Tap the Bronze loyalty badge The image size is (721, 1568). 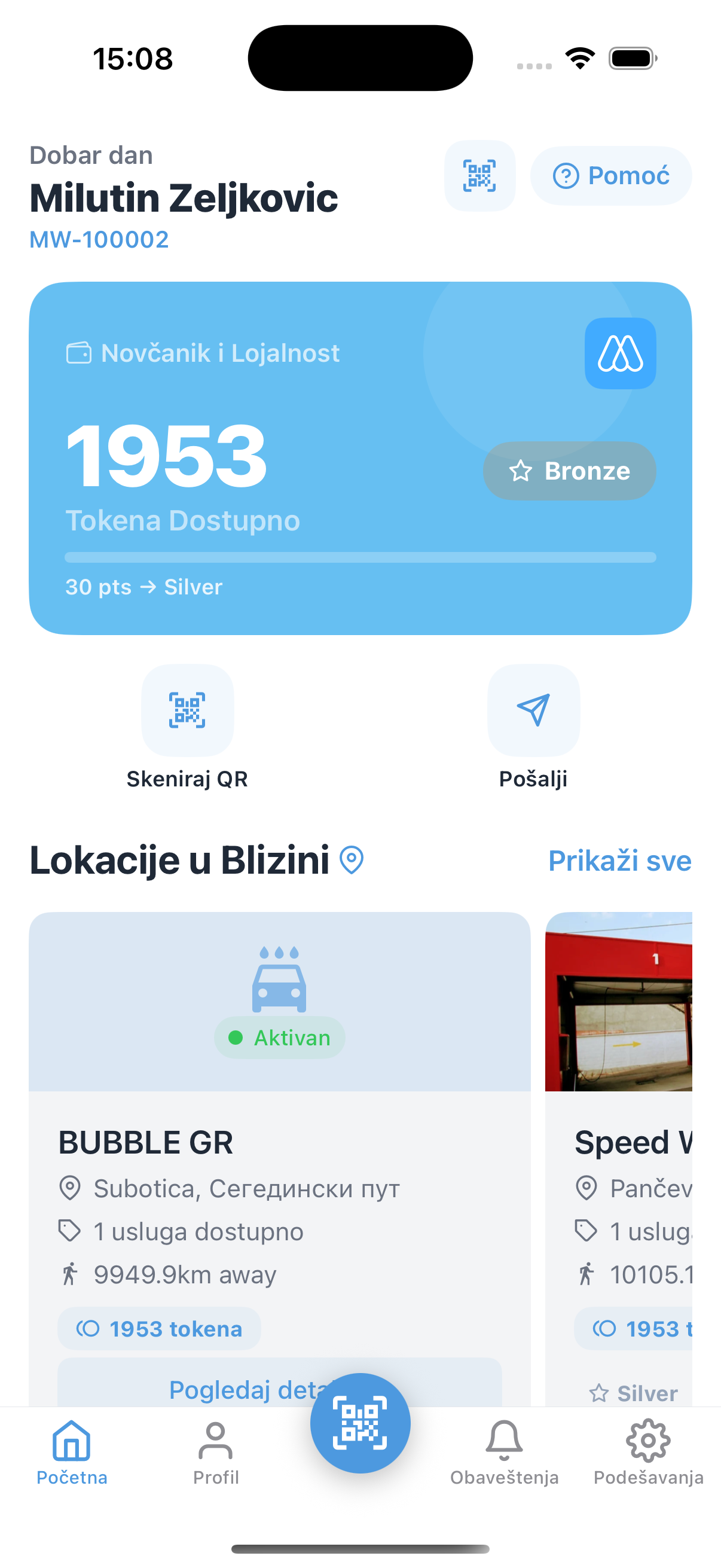click(x=570, y=471)
